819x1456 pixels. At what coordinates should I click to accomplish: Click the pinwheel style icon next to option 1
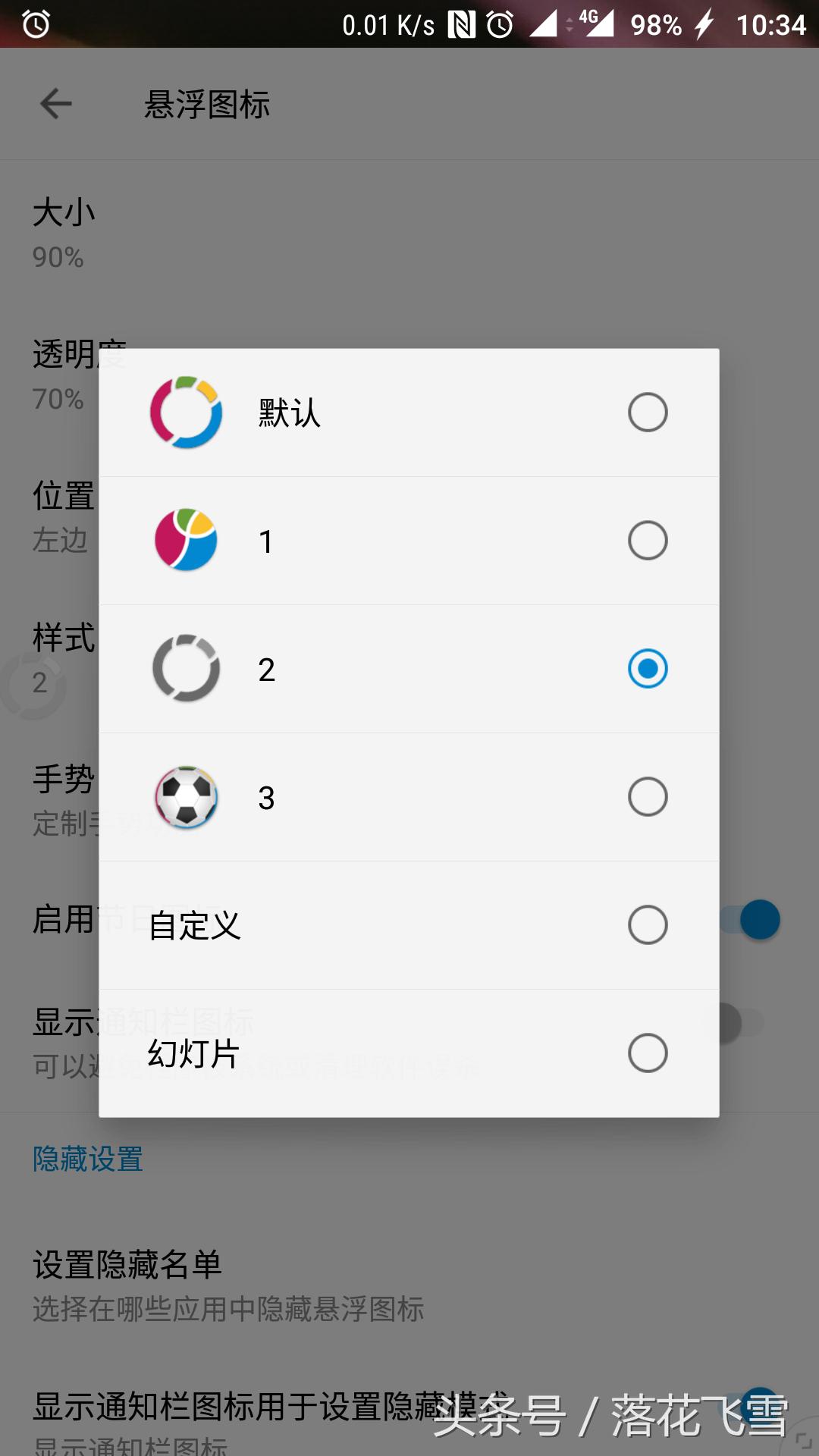[186, 540]
